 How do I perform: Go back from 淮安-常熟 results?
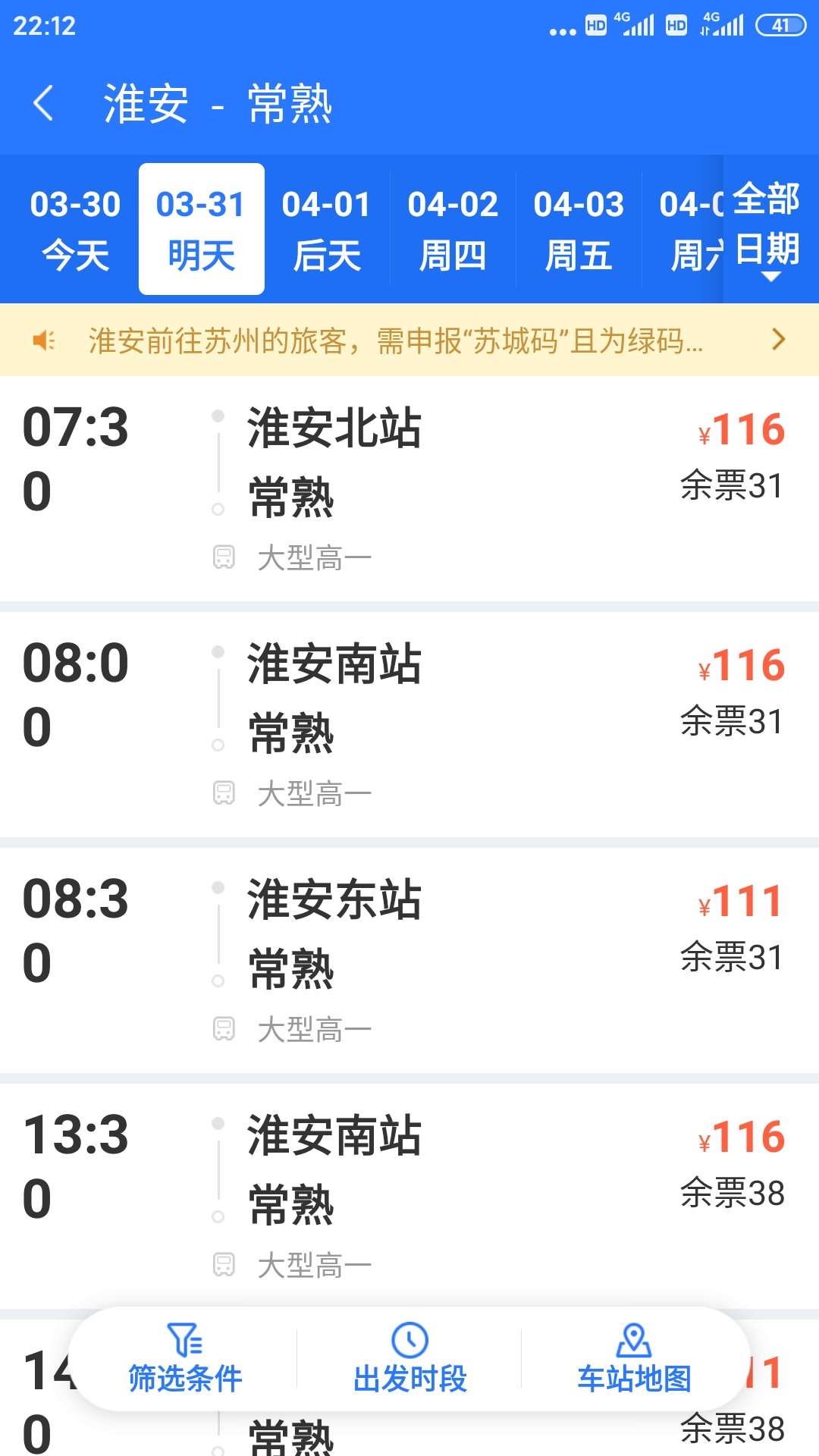(43, 103)
